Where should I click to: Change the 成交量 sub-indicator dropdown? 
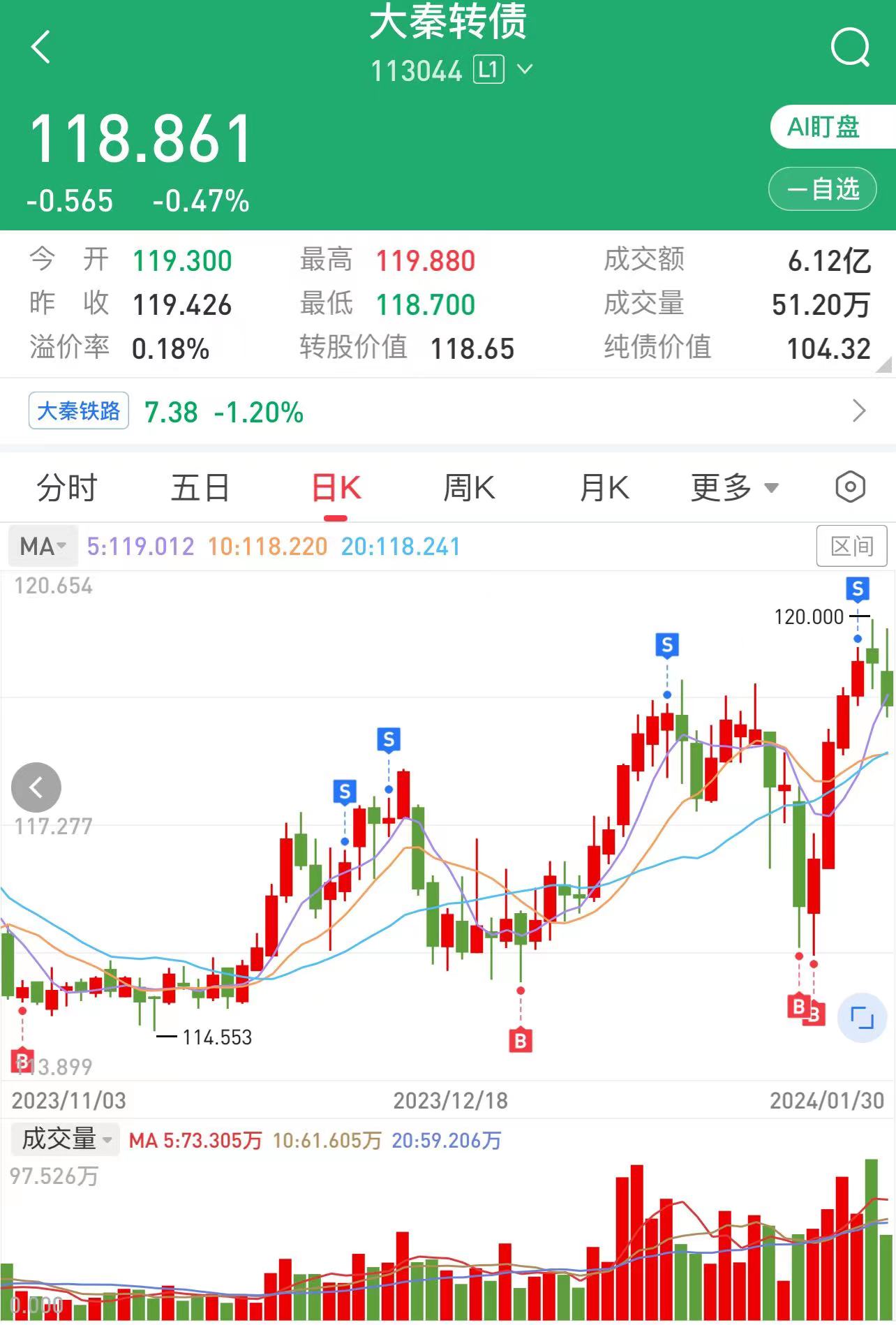tap(65, 1139)
